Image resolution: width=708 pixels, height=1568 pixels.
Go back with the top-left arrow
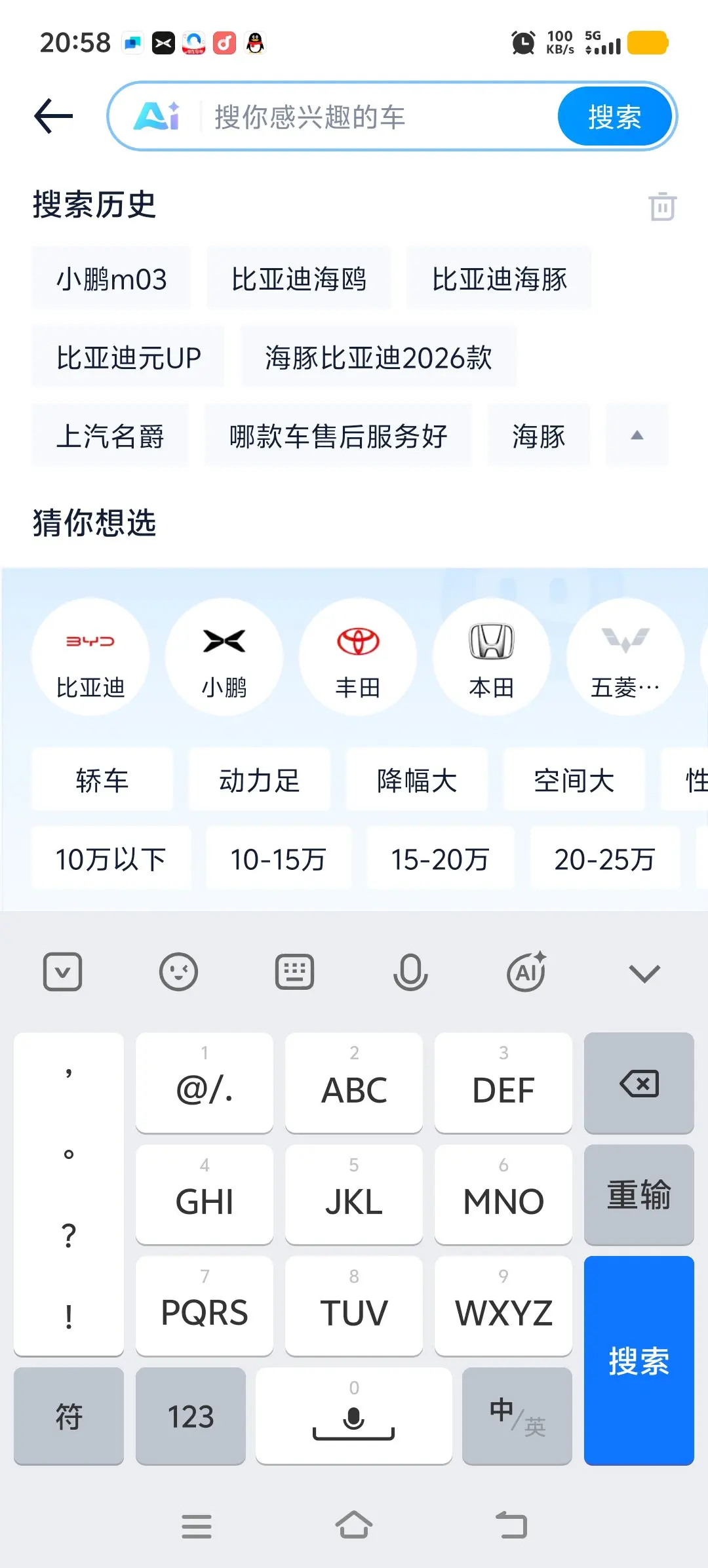54,117
